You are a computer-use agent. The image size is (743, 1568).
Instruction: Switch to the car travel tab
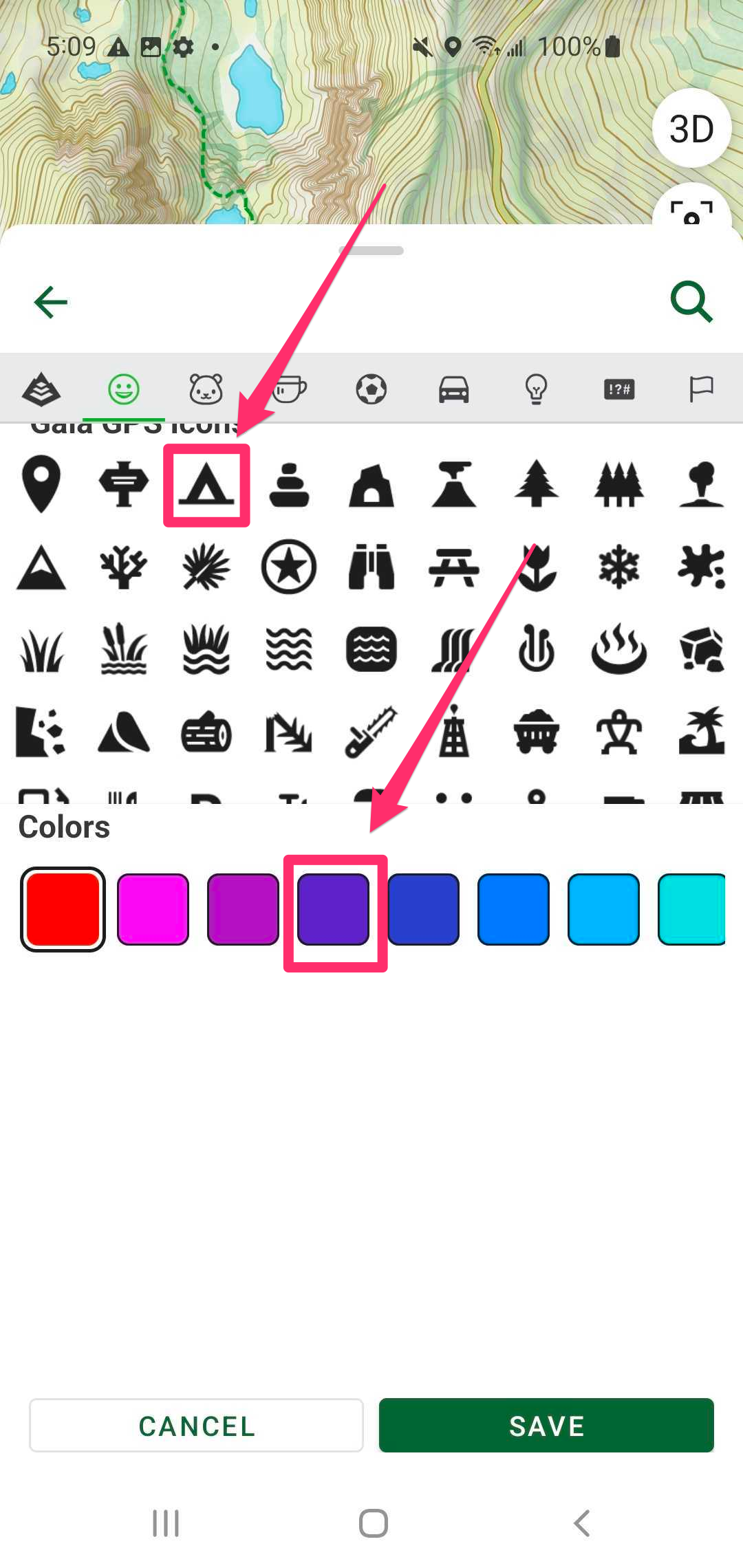454,389
